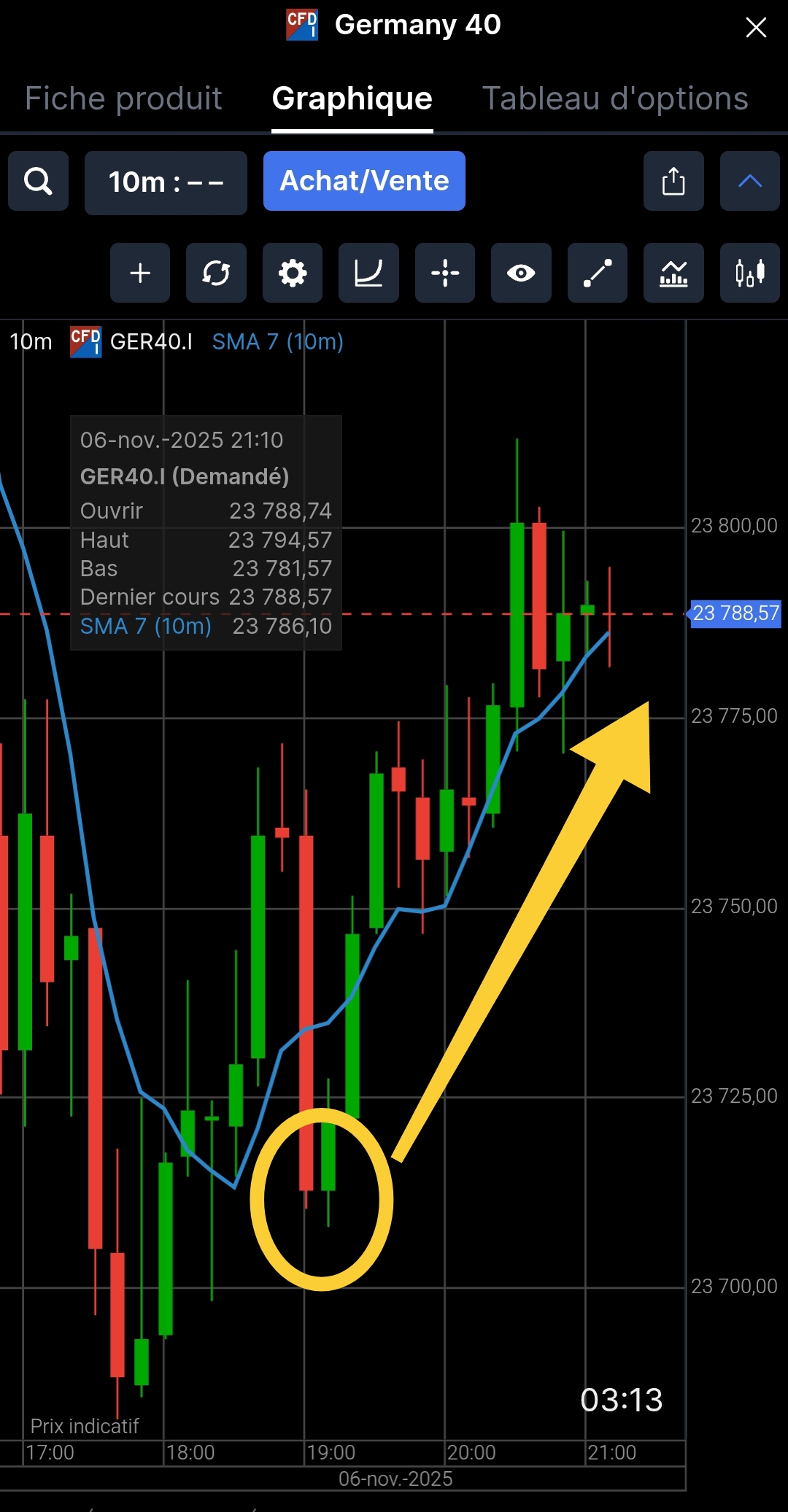Open the Tableau d'options tab

tap(615, 98)
